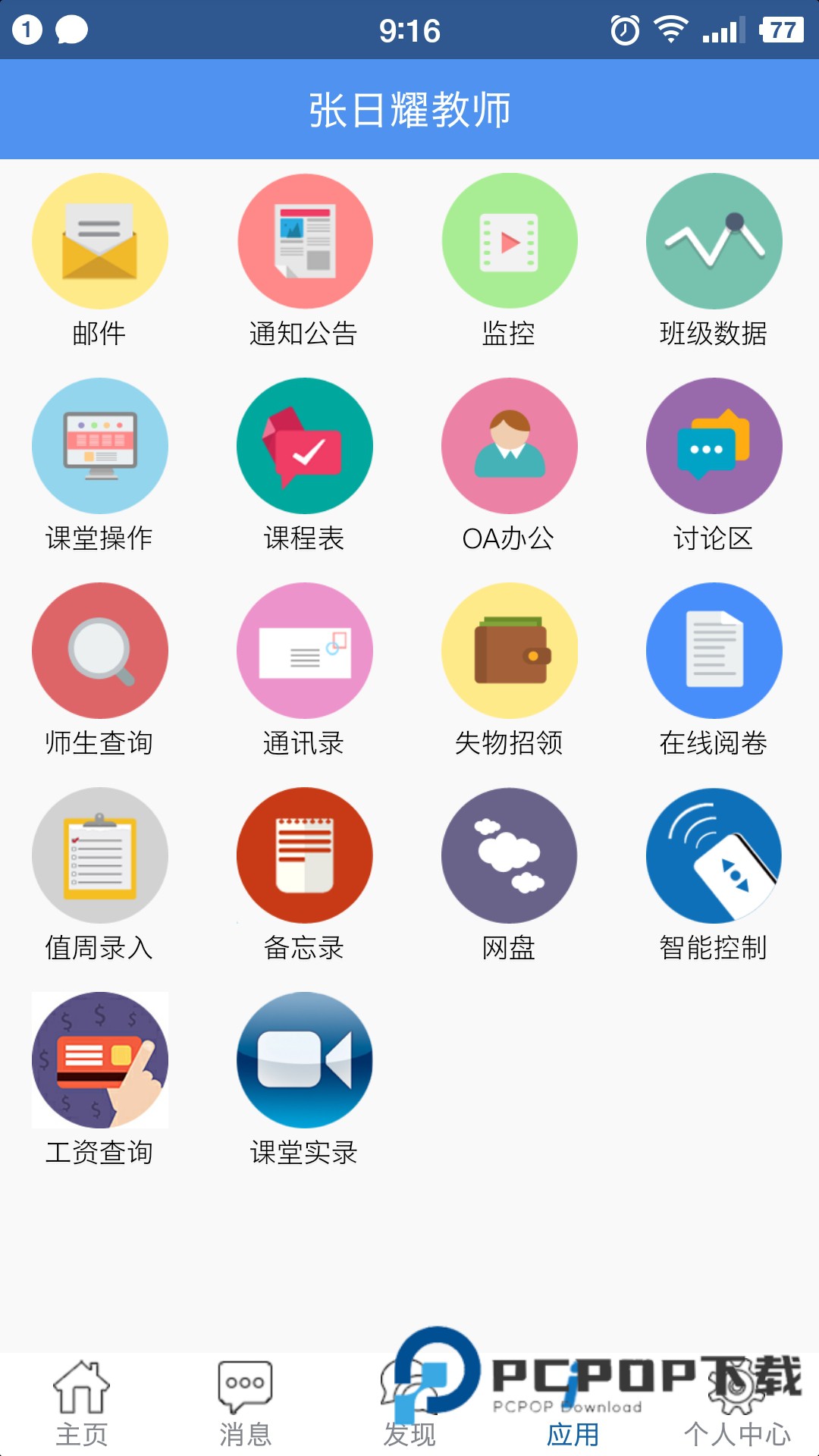
Task: Play 课堂实录 class recordings
Action: coord(304,1060)
